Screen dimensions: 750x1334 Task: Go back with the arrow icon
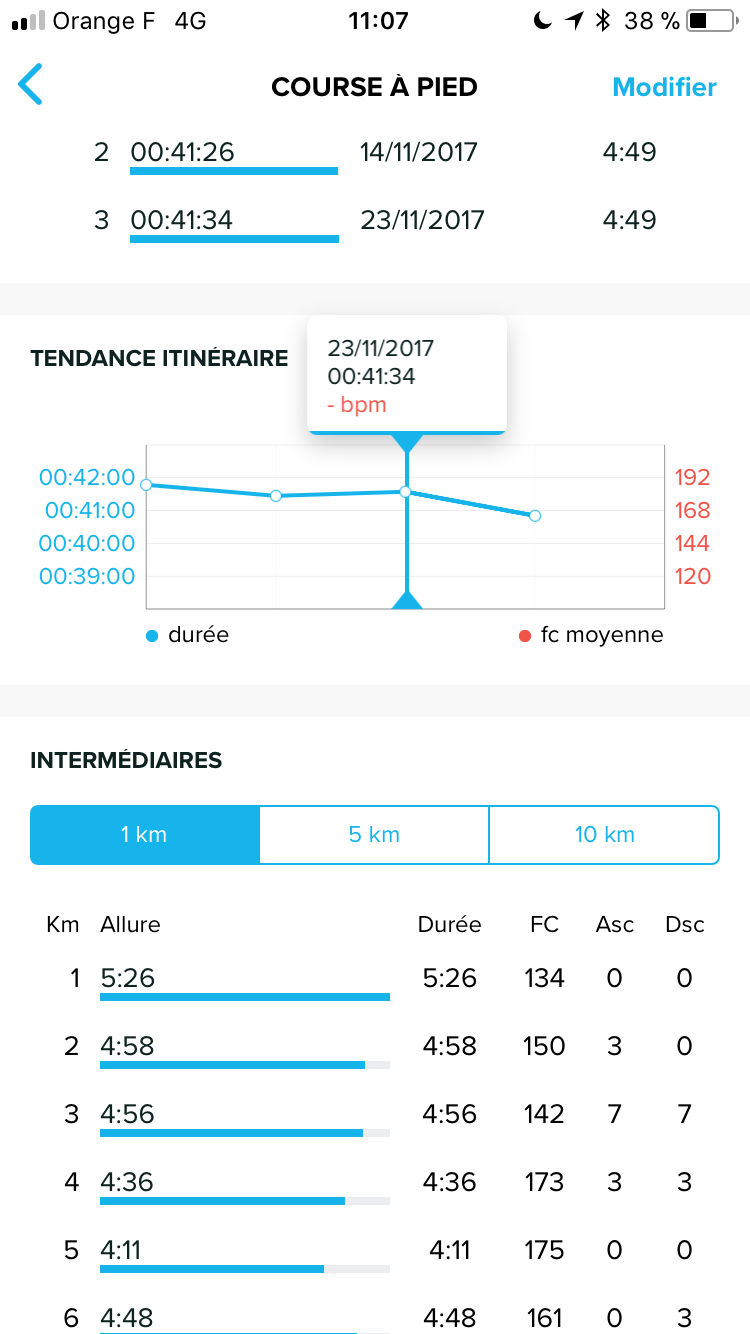31,86
